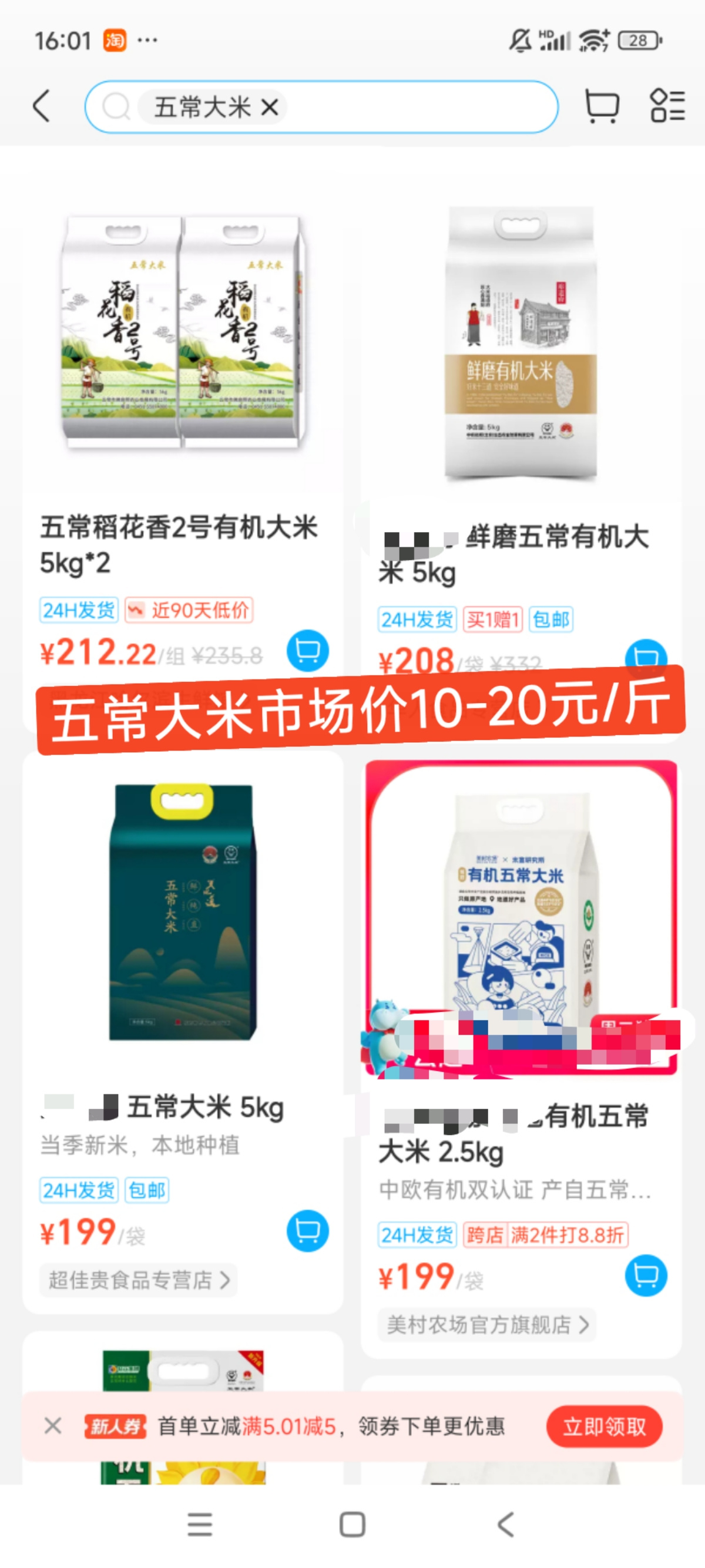Go to the system home screen

click(352, 1525)
